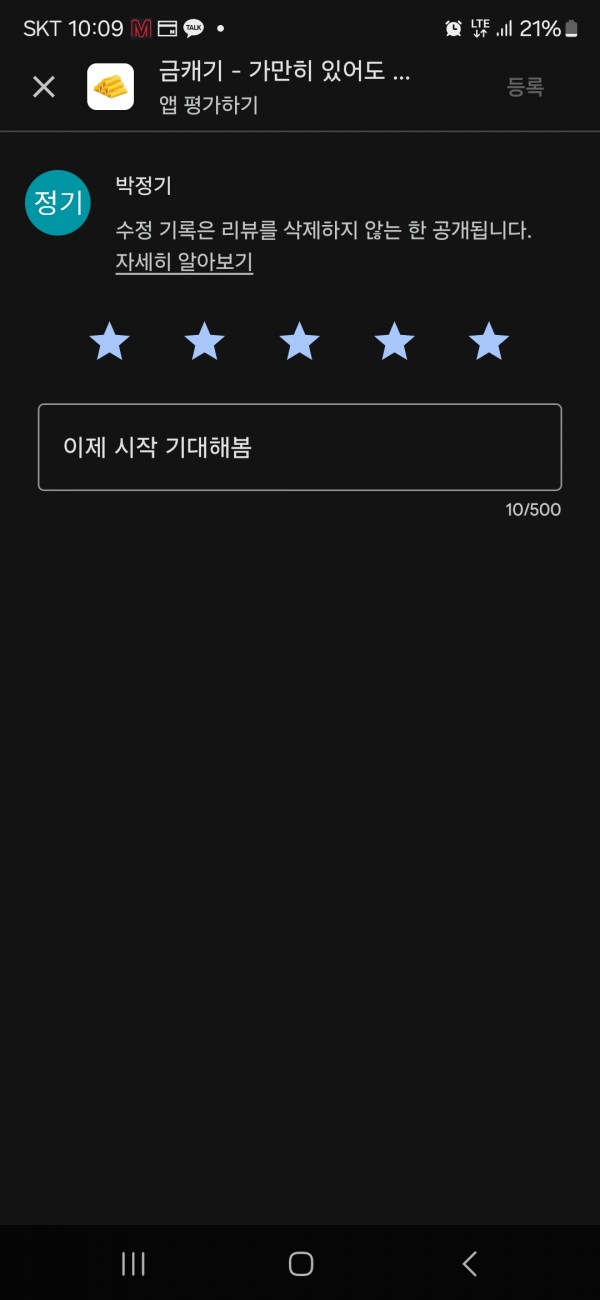Open recent apps from navigation bar

click(133, 1263)
